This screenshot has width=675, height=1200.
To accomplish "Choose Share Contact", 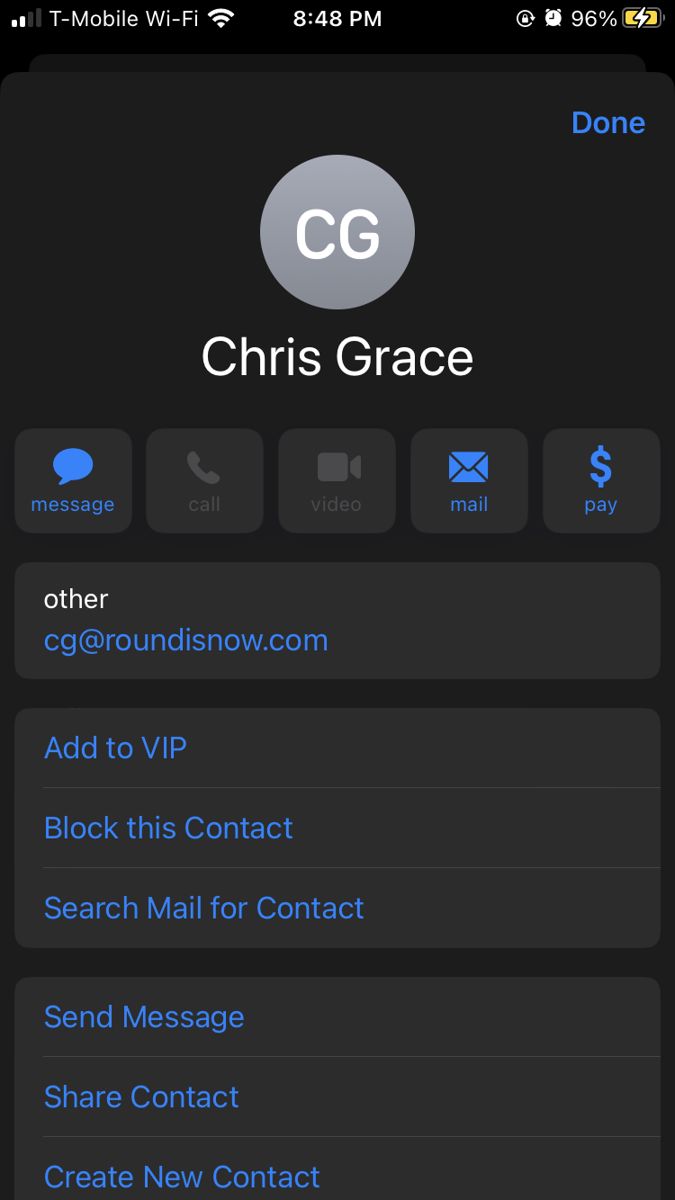I will tap(337, 1097).
